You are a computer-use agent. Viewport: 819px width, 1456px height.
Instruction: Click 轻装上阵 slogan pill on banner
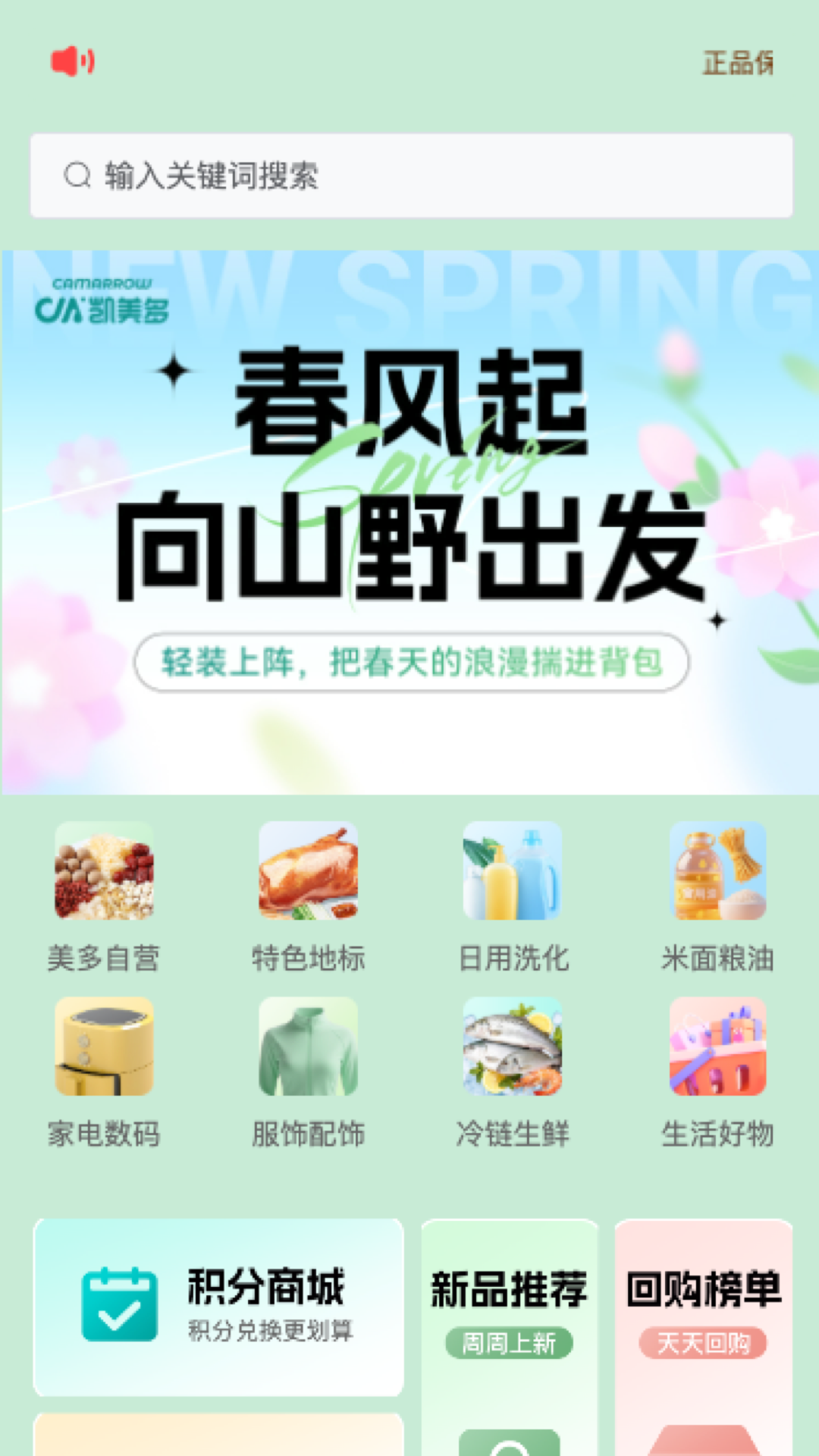click(x=409, y=661)
